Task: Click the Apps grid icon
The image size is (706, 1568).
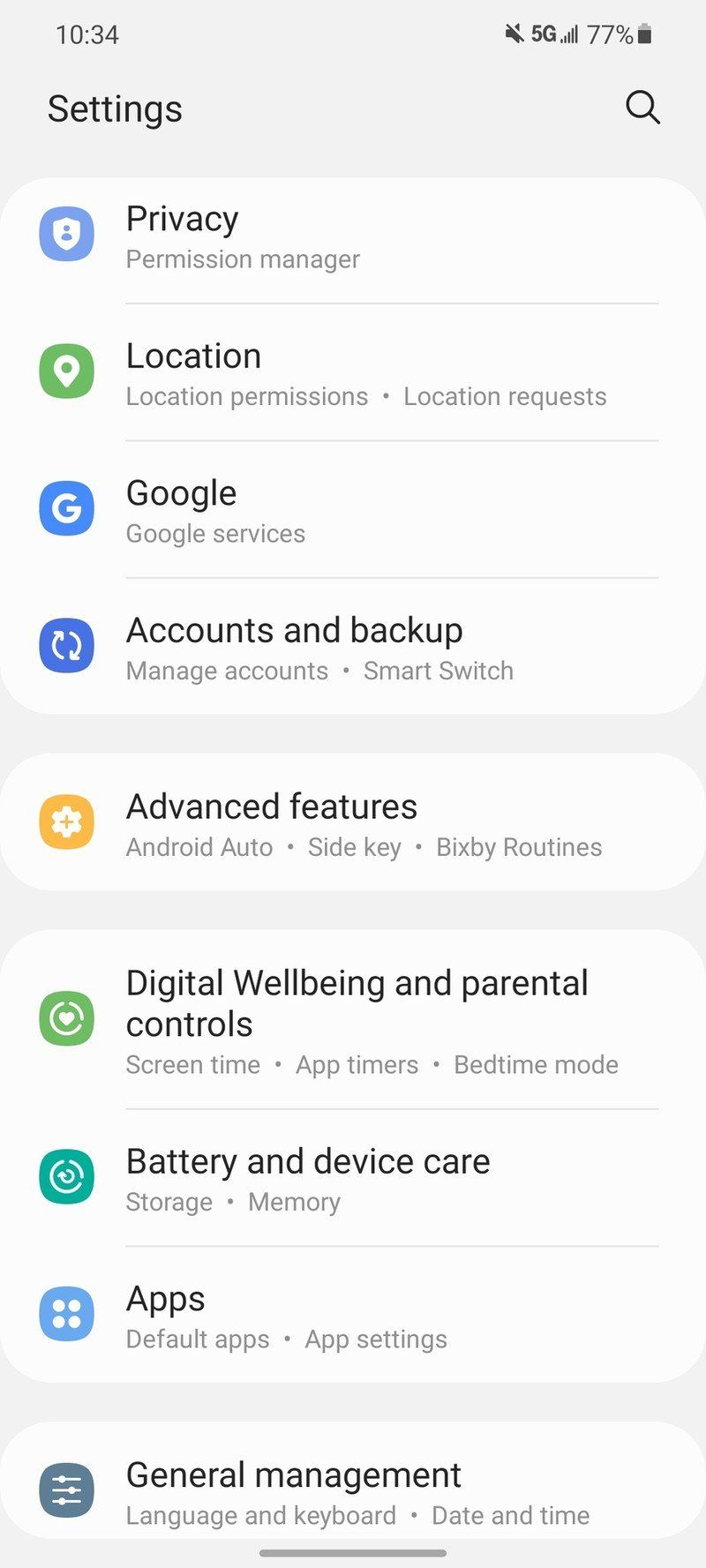Action: (x=66, y=1314)
